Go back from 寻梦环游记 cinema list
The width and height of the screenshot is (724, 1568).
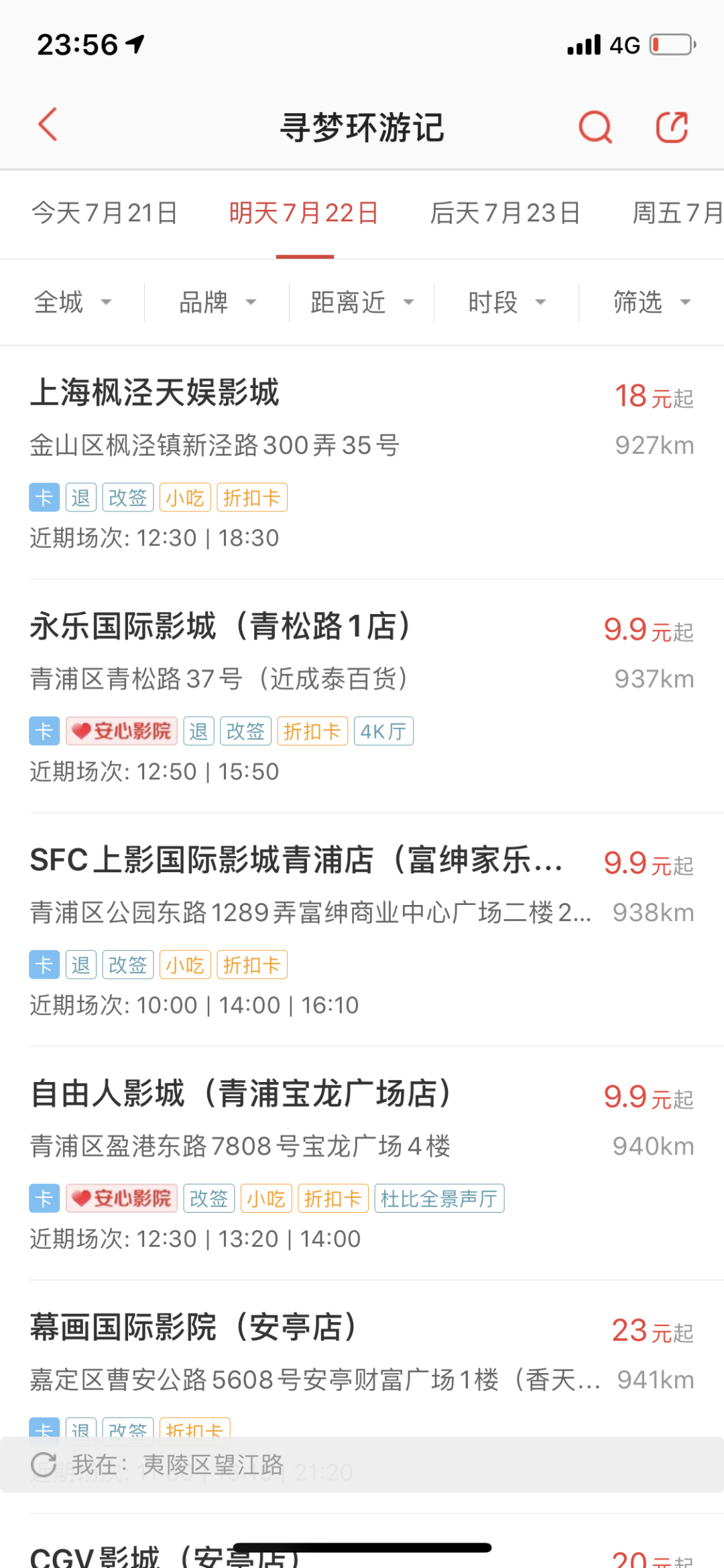tap(48, 125)
